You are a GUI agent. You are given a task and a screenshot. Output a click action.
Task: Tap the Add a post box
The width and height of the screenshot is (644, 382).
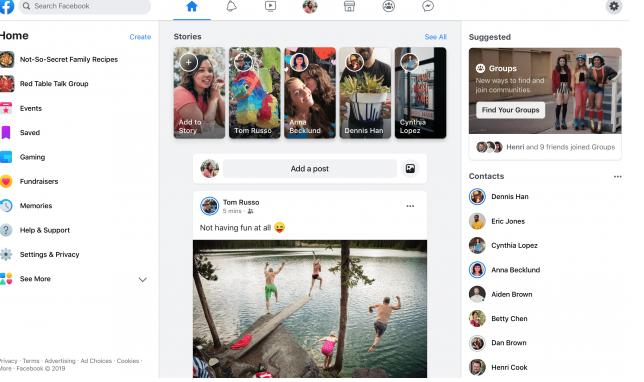point(310,169)
